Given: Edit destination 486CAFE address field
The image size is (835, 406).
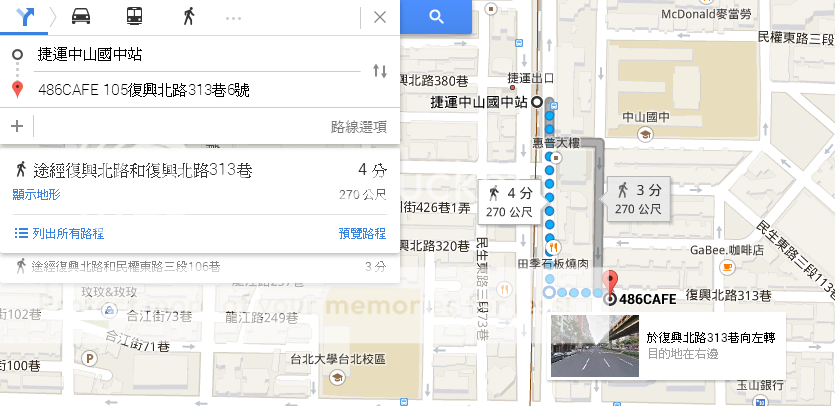Looking at the screenshot, I should click(x=190, y=89).
